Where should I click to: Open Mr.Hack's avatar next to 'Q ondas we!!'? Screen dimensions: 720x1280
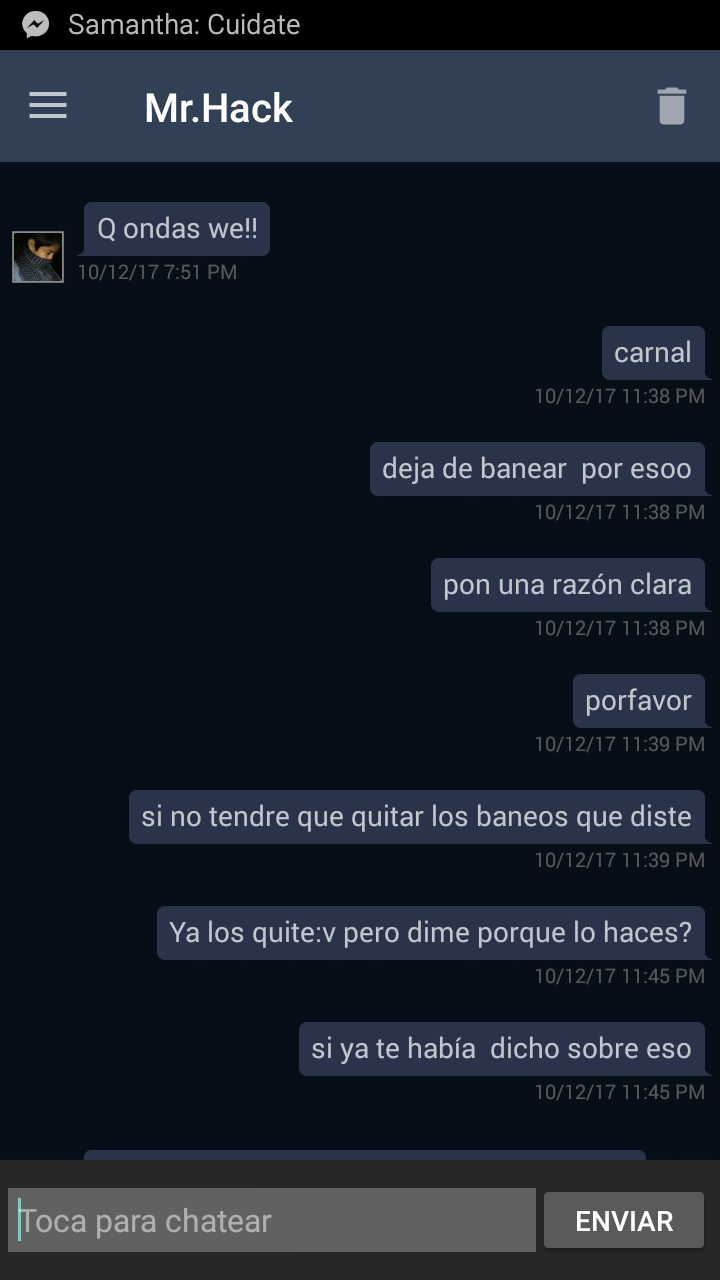[38, 257]
